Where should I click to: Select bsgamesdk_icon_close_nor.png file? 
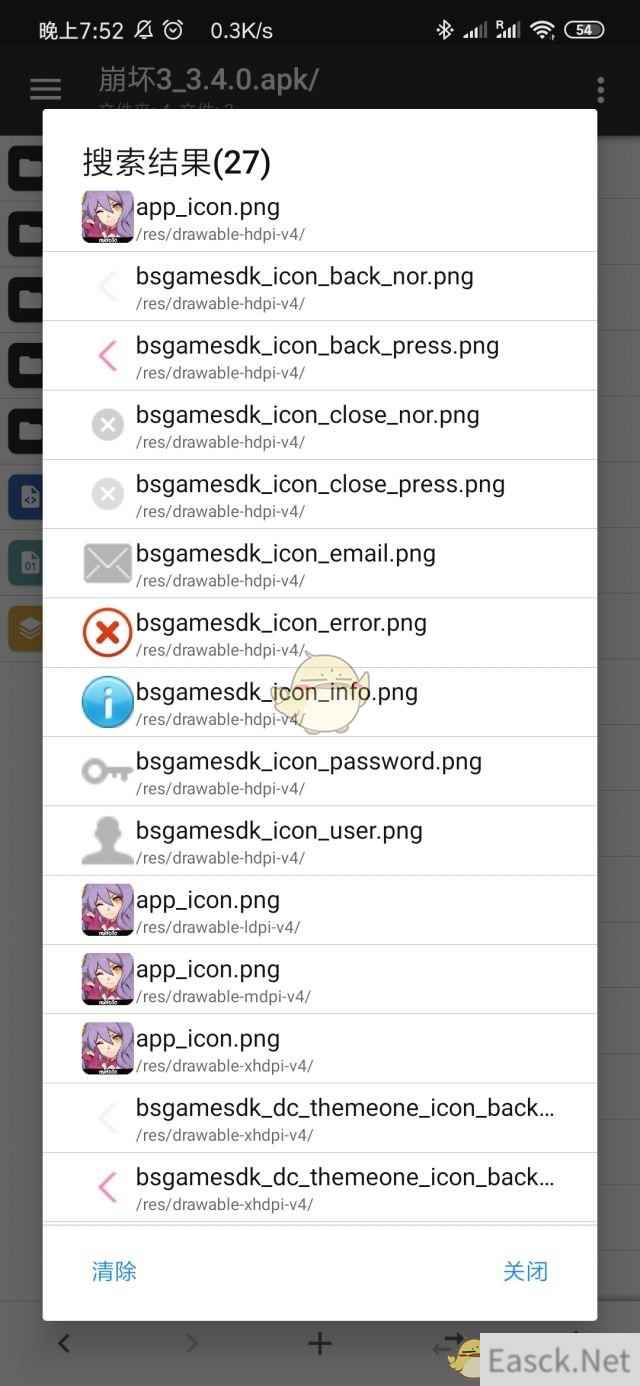pyautogui.click(x=320, y=425)
